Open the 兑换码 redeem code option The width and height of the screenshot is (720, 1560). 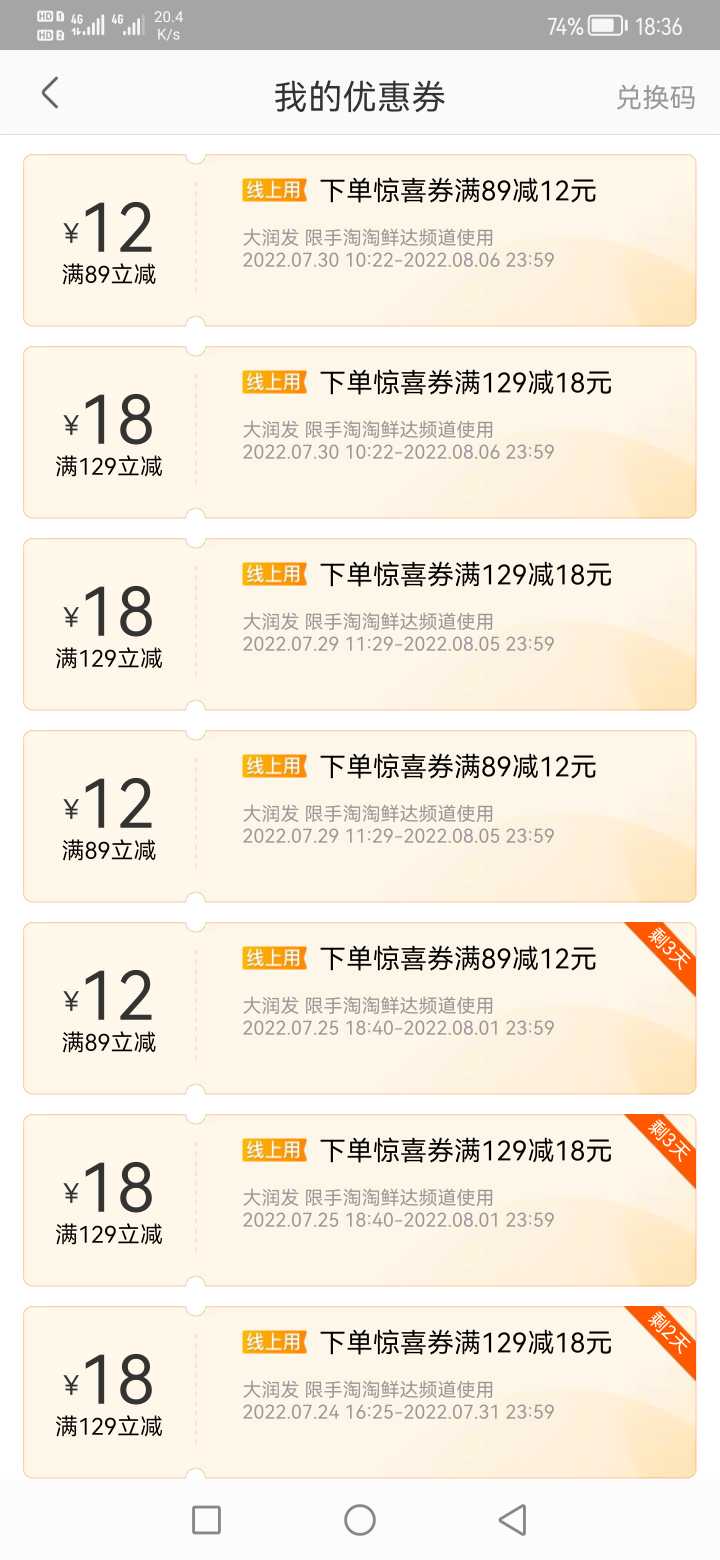(655, 97)
